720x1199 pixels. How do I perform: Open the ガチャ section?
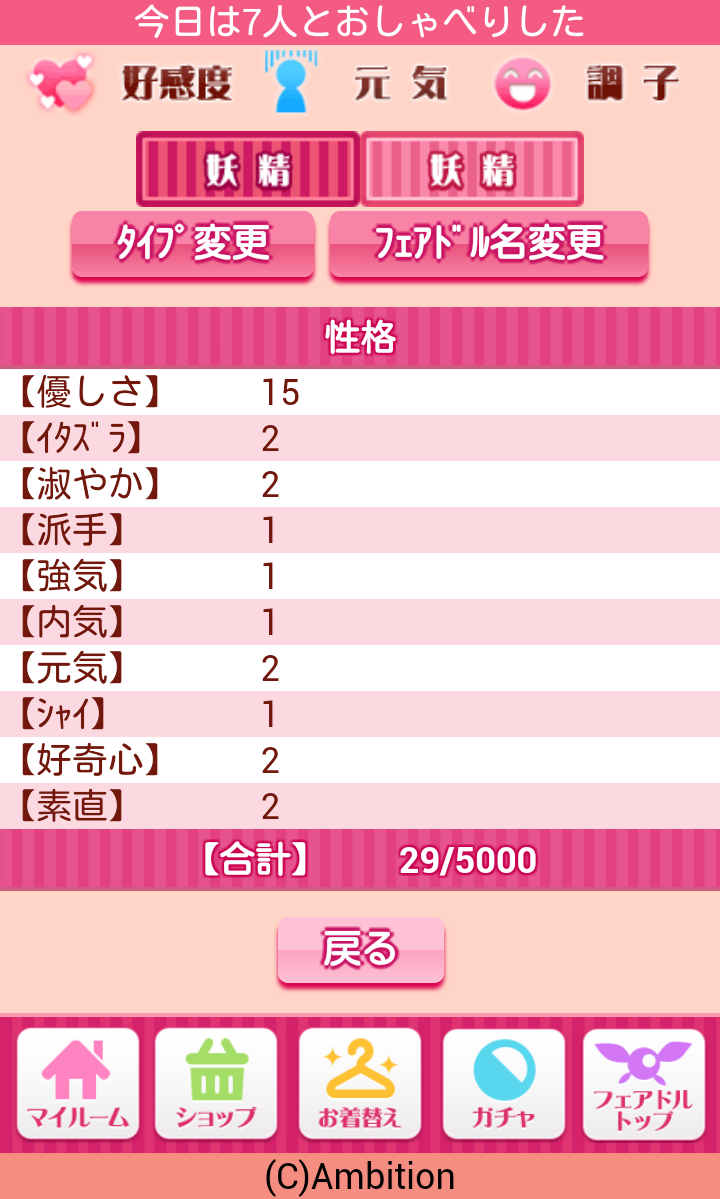point(504,1083)
